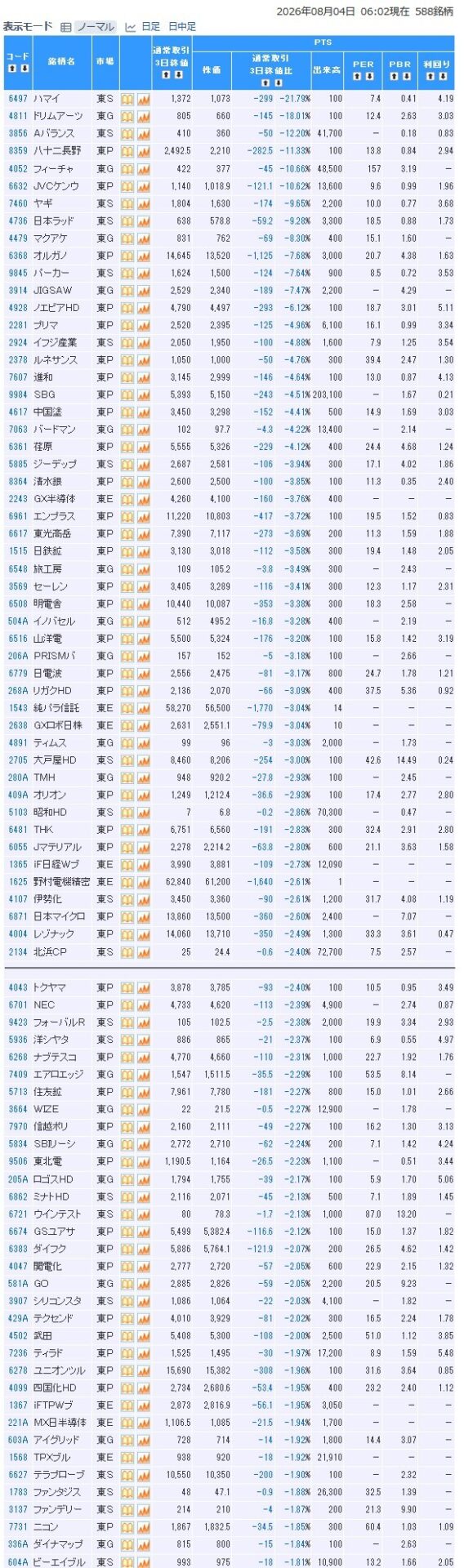Image resolution: width=464 pixels, height=1568 pixels.
Task: Open stock code 6632 JVCケンウ
Action: pos(18,185)
